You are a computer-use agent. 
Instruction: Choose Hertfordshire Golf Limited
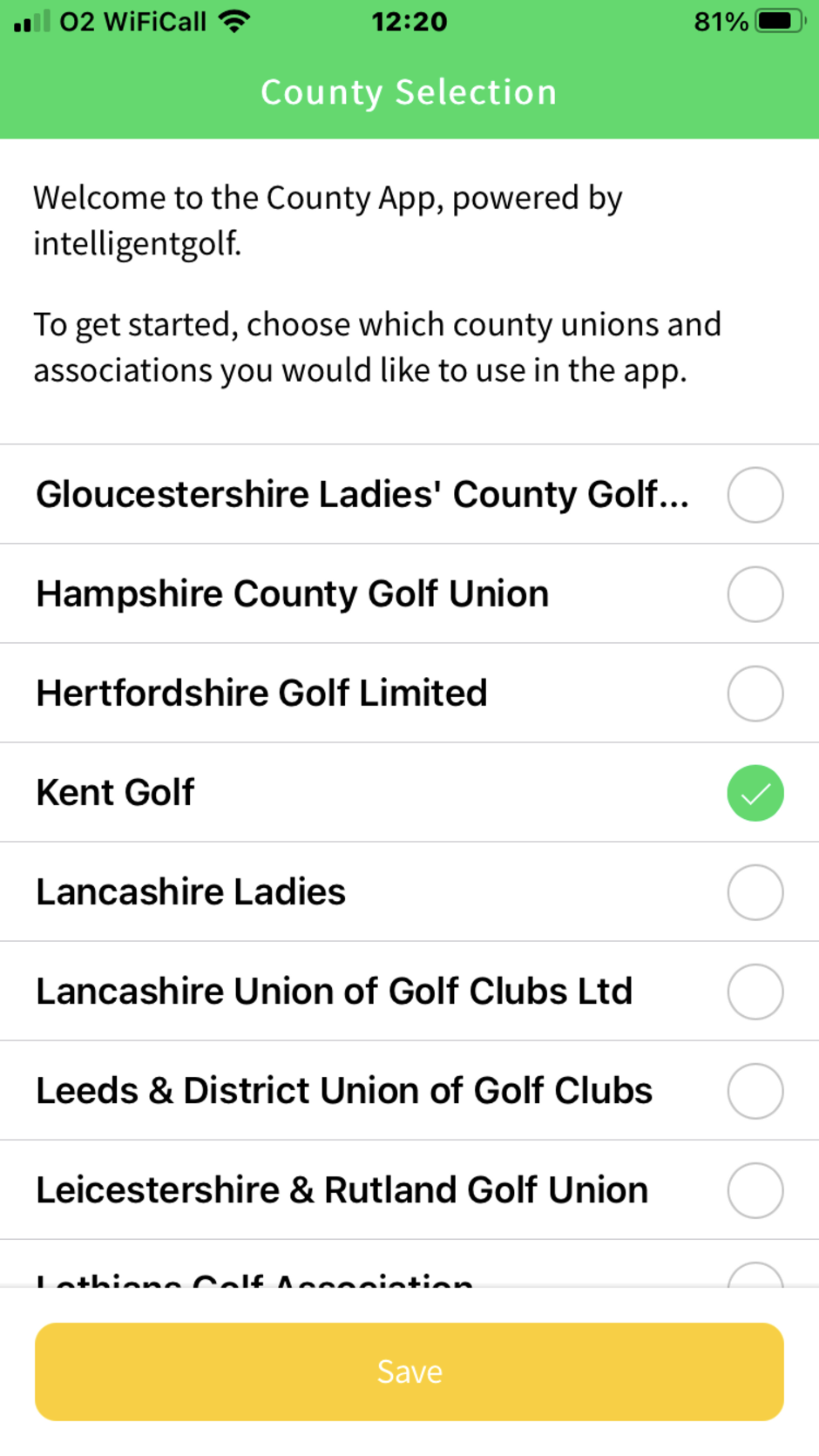409,694
